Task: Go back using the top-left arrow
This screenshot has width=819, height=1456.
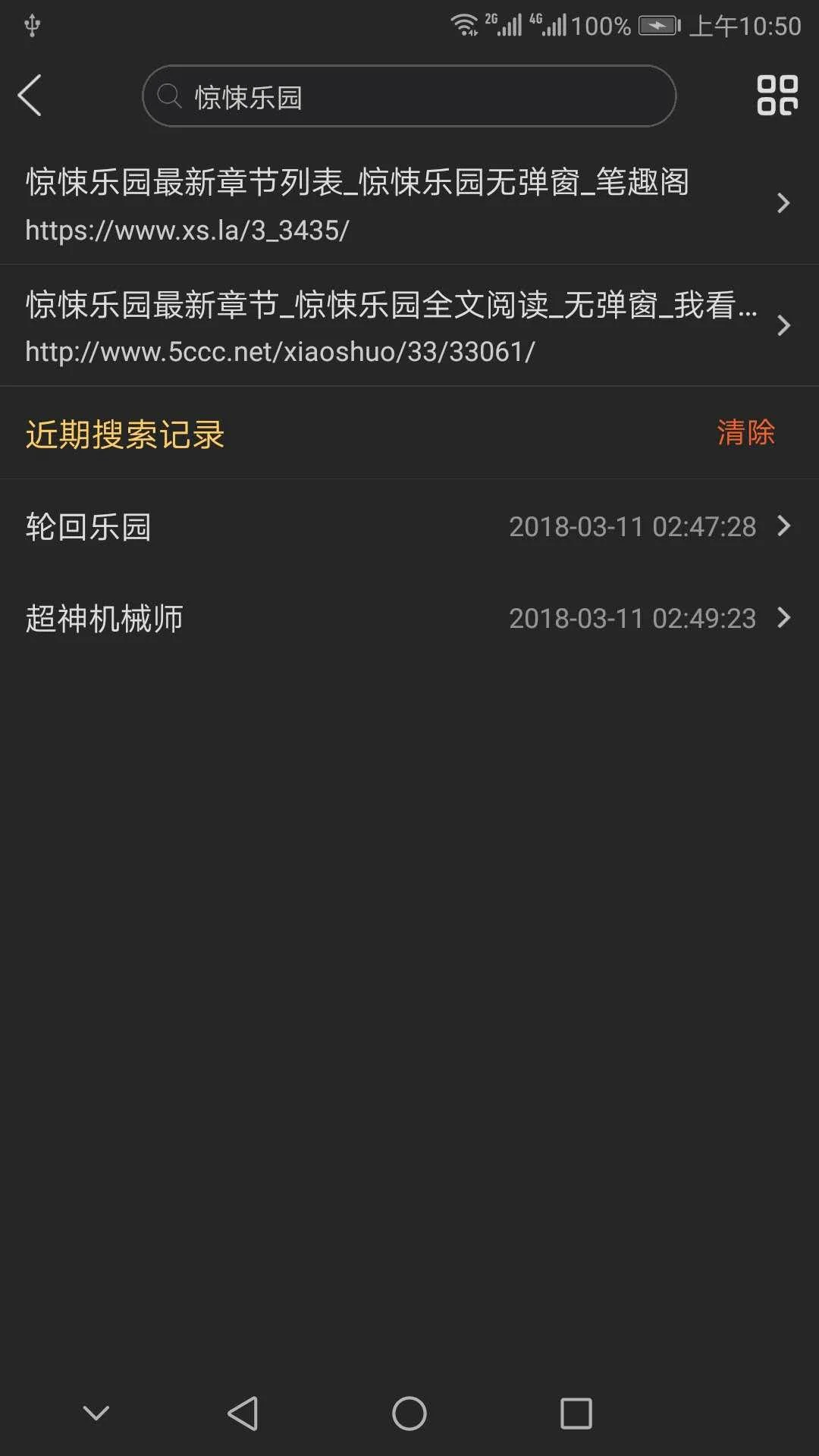Action: pos(30,96)
